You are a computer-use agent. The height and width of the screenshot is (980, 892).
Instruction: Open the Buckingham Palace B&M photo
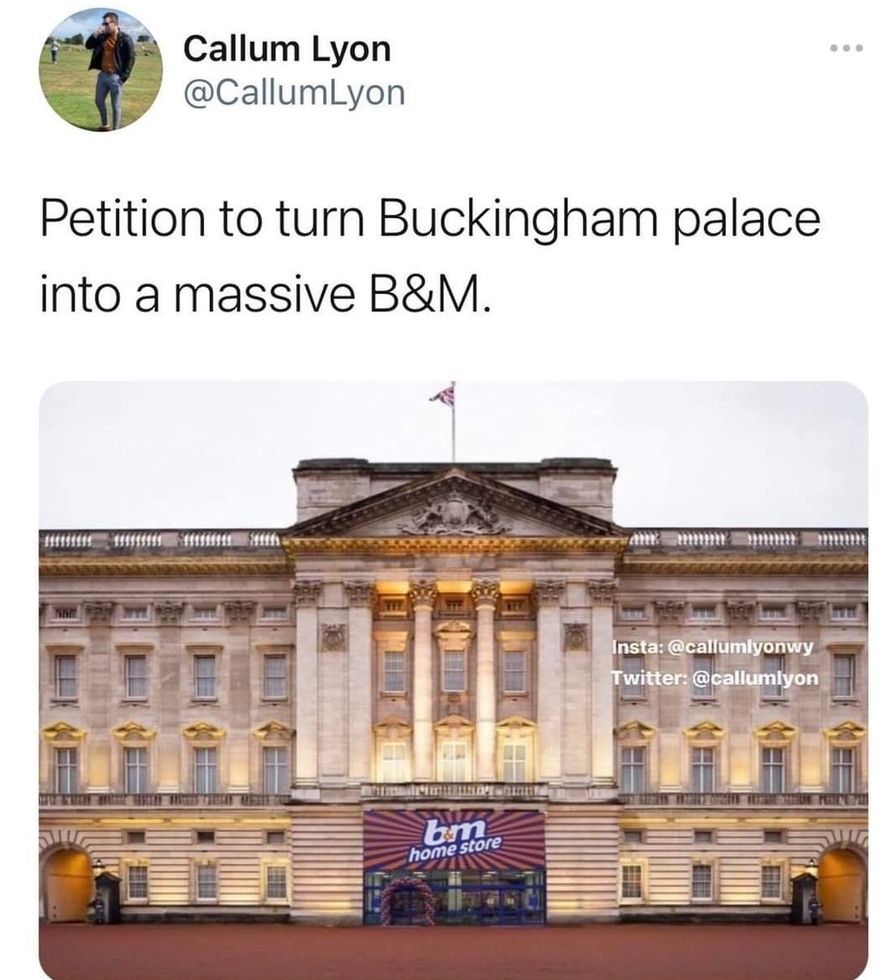pyautogui.click(x=453, y=680)
